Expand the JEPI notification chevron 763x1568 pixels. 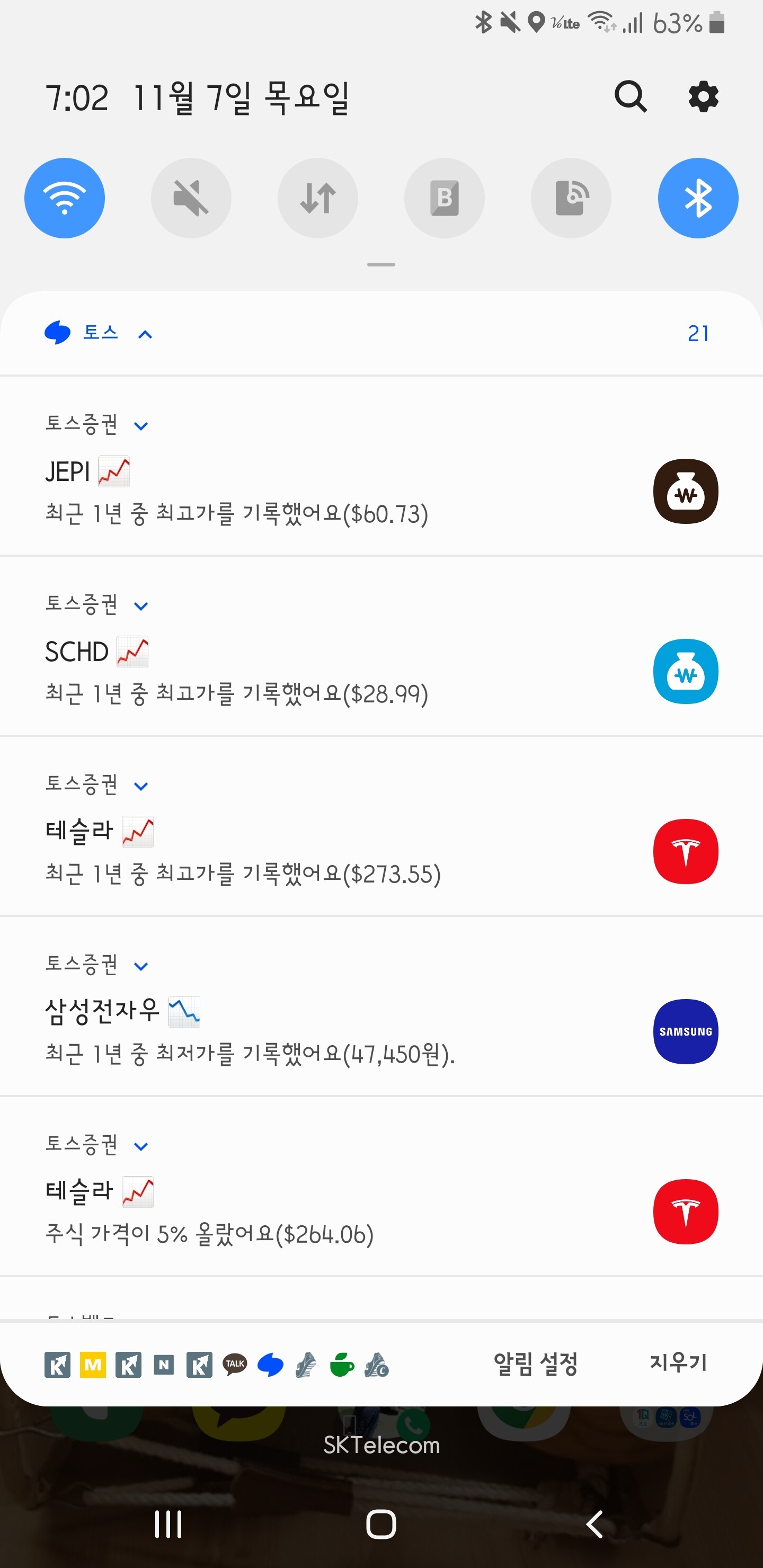(x=141, y=426)
